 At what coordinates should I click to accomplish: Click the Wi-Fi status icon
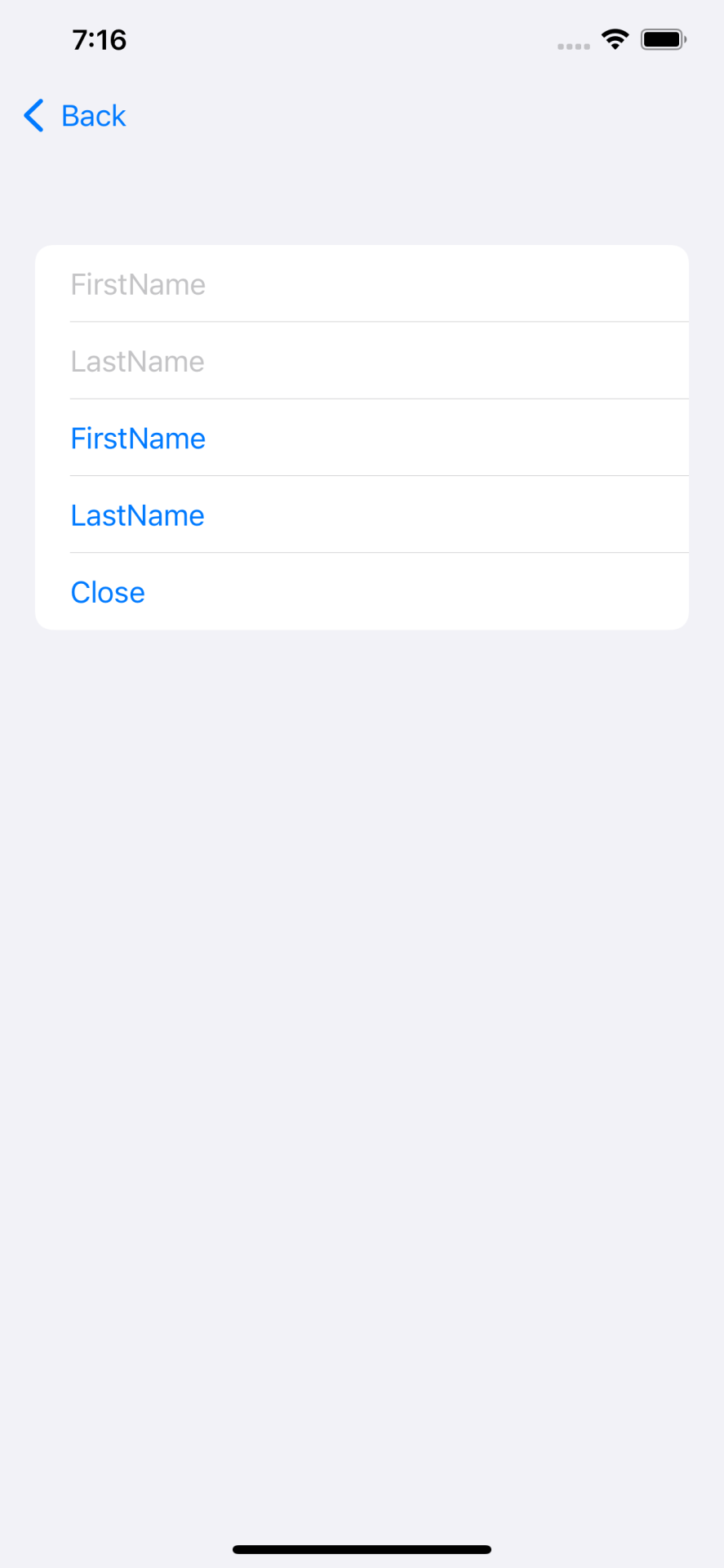(x=614, y=38)
